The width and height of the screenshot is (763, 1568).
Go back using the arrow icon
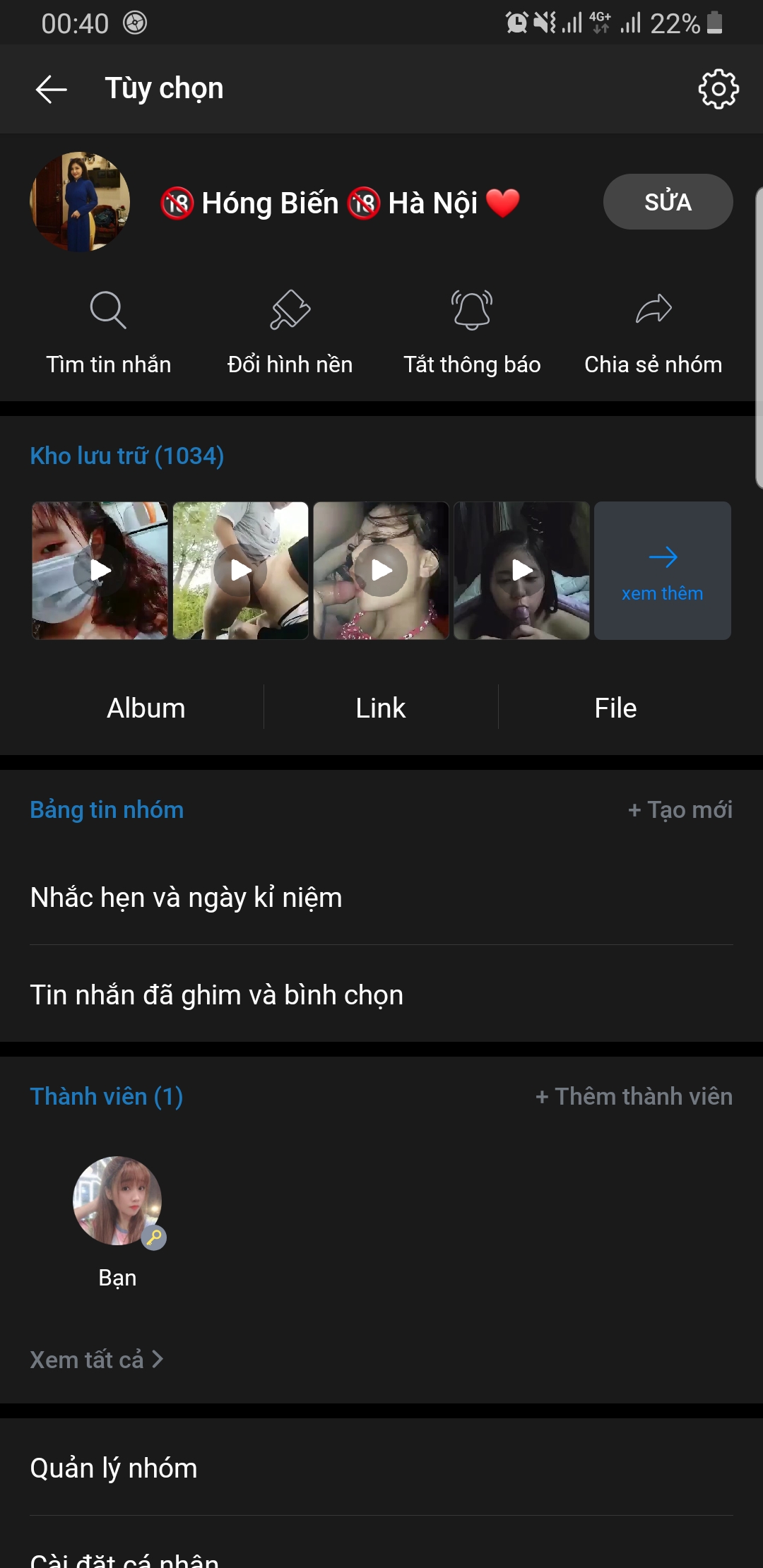[x=51, y=89]
